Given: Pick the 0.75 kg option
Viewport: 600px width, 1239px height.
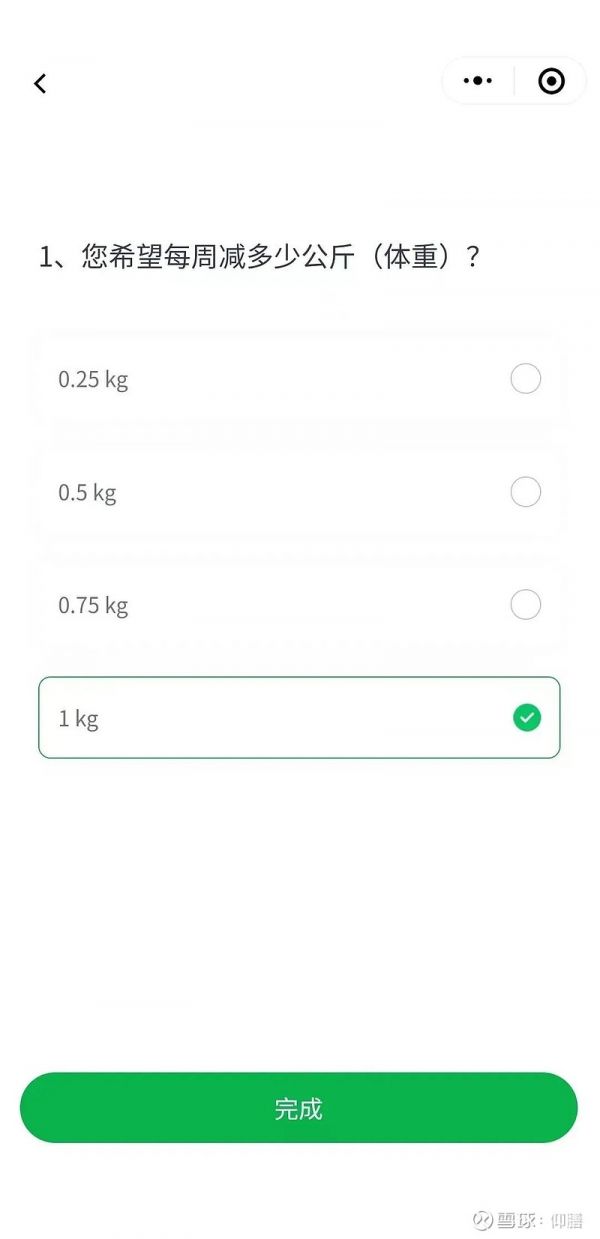Looking at the screenshot, I should pos(299,605).
